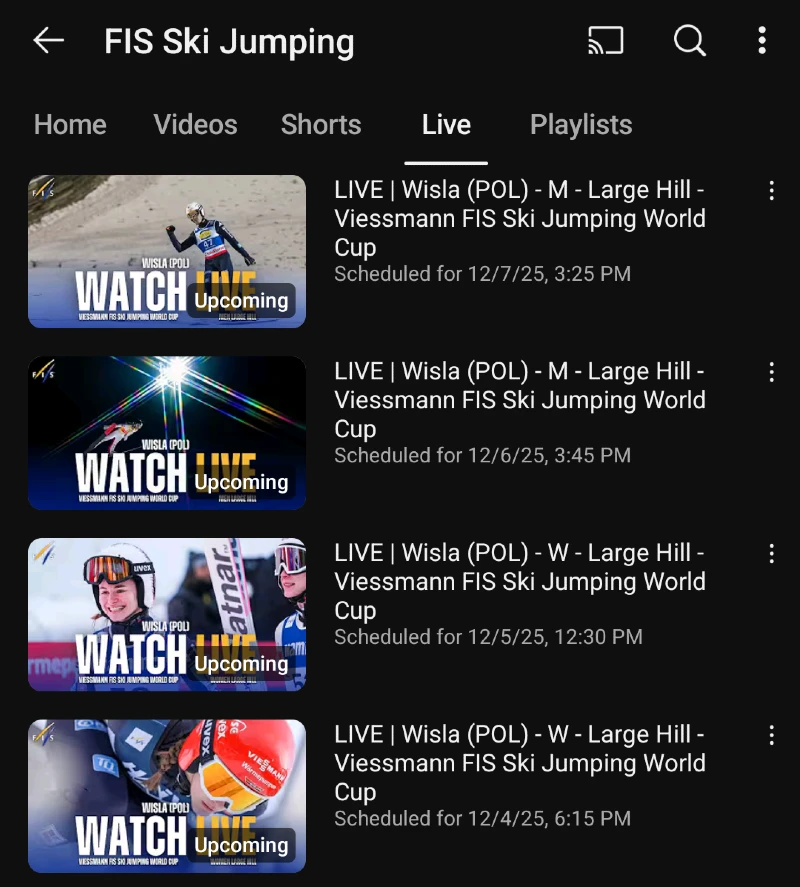This screenshot has width=800, height=887.
Task: Open the women's stream scheduled for 12/5/25
Action: point(167,615)
